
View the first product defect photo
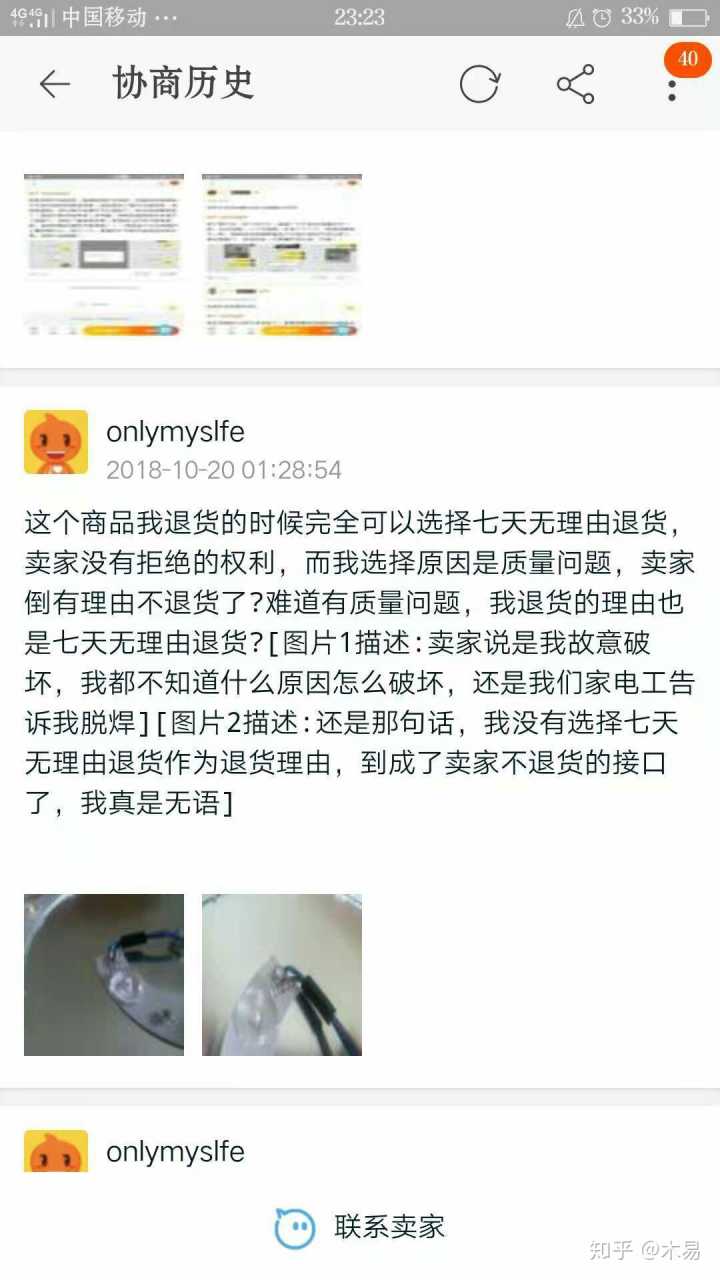(104, 975)
